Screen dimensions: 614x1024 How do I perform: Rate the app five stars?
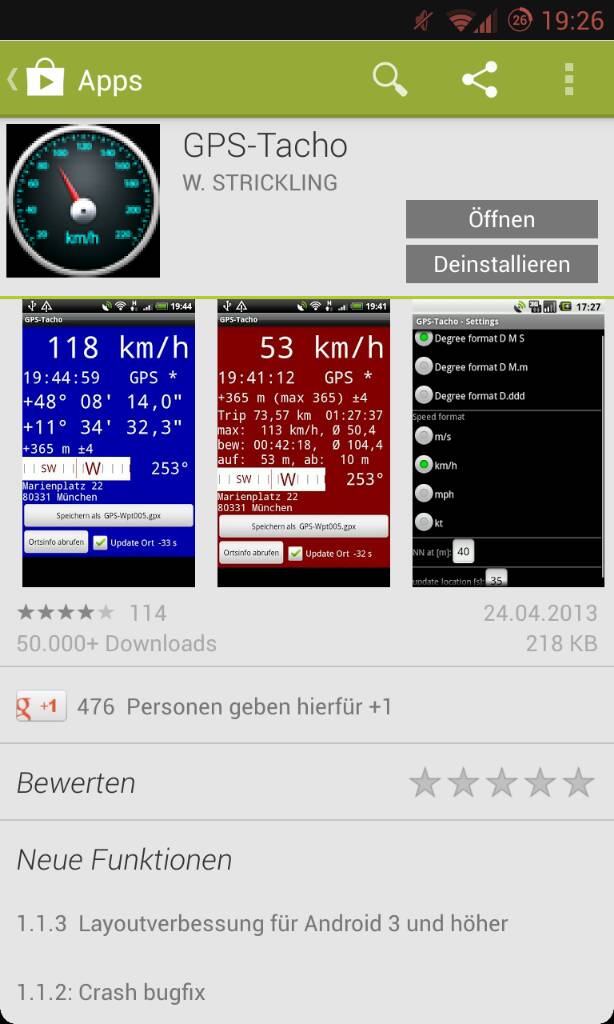(x=579, y=783)
